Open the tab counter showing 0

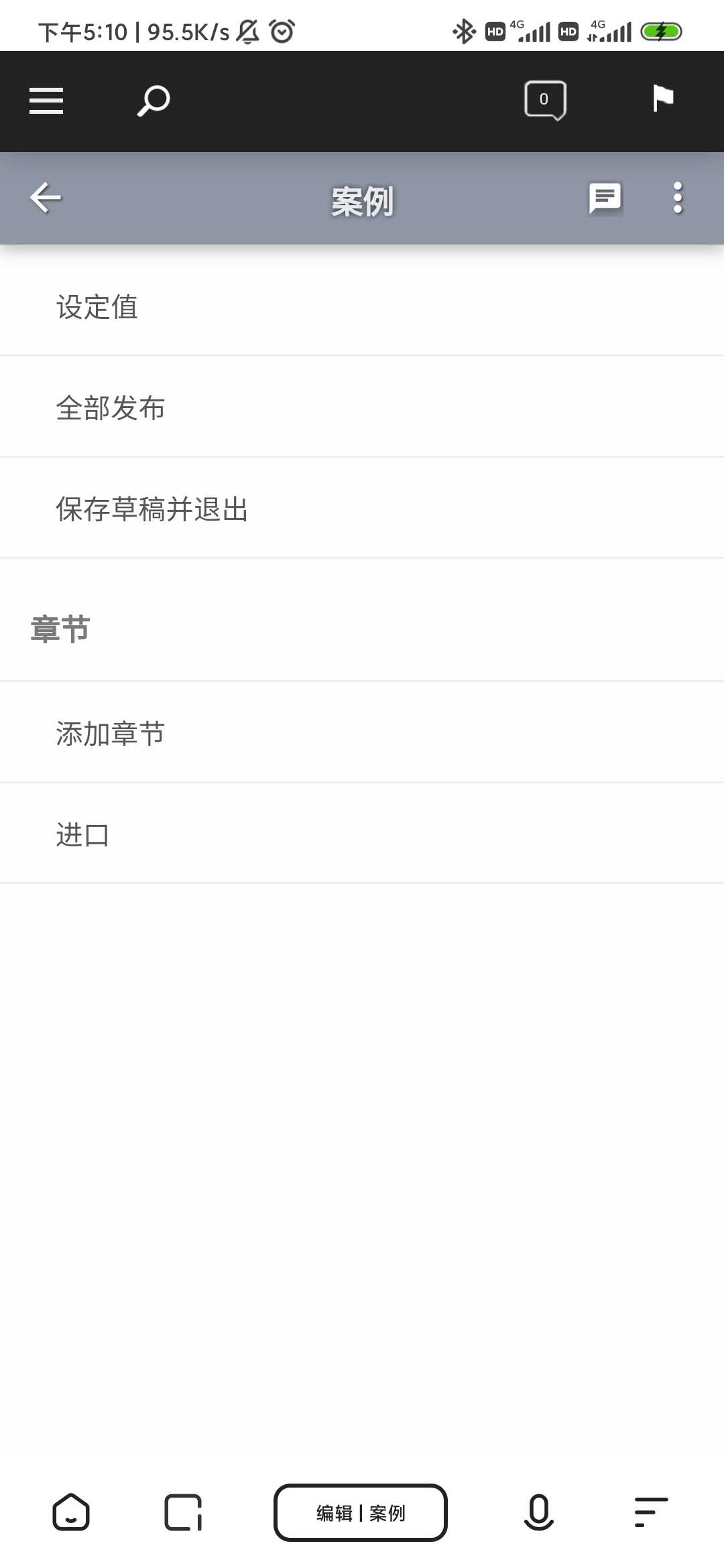(x=544, y=100)
